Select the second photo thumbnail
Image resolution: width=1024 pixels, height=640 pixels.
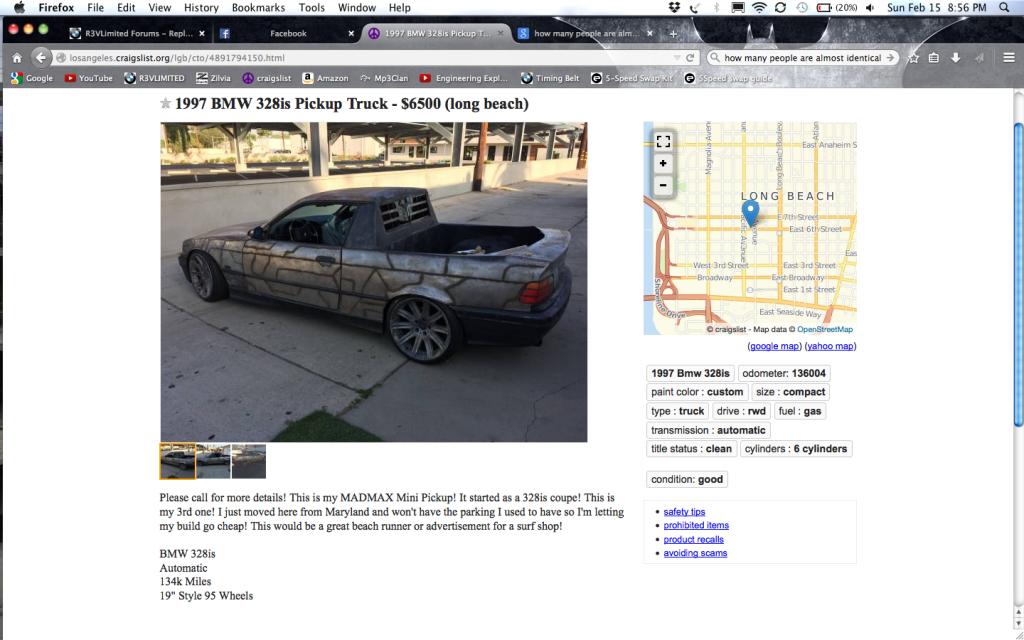(x=213, y=461)
